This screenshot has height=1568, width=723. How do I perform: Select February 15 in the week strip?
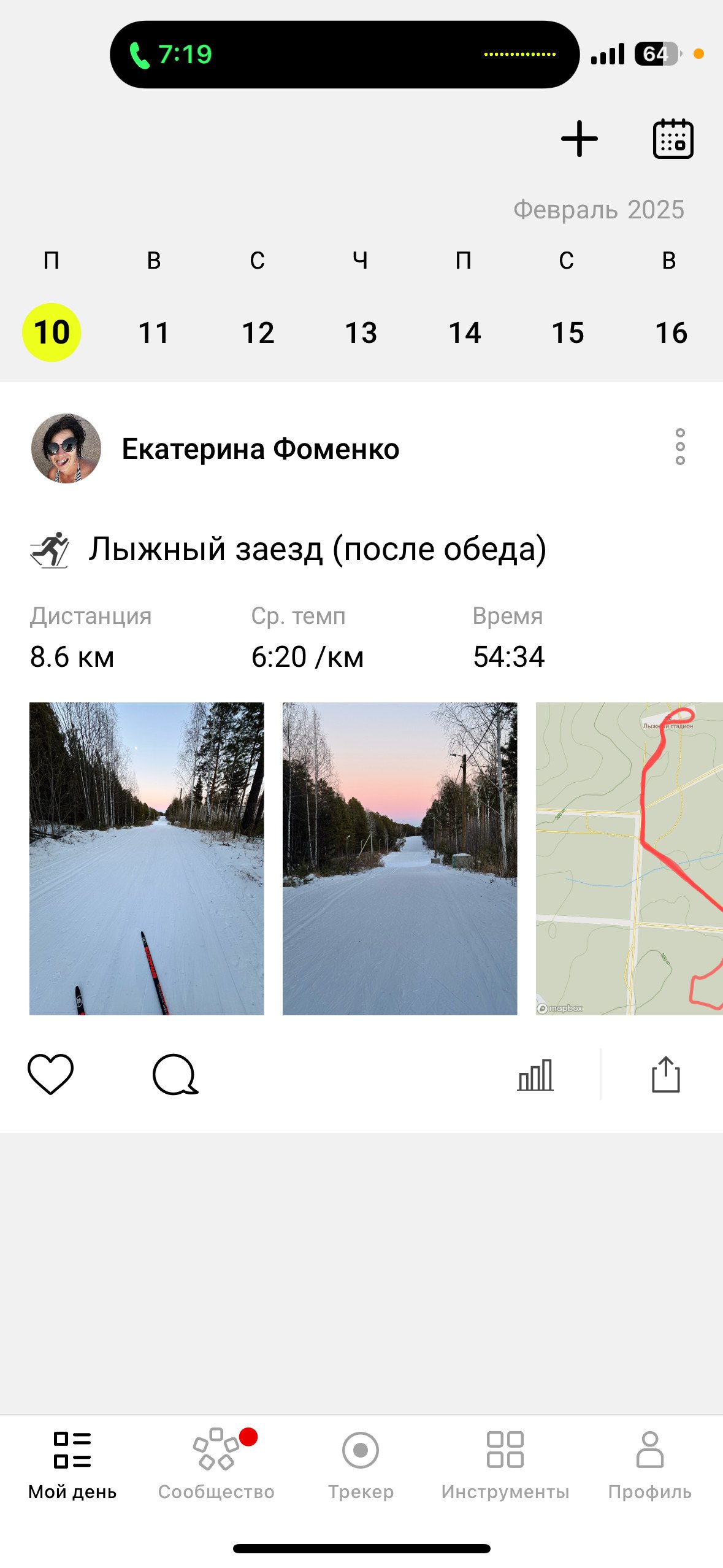[568, 332]
